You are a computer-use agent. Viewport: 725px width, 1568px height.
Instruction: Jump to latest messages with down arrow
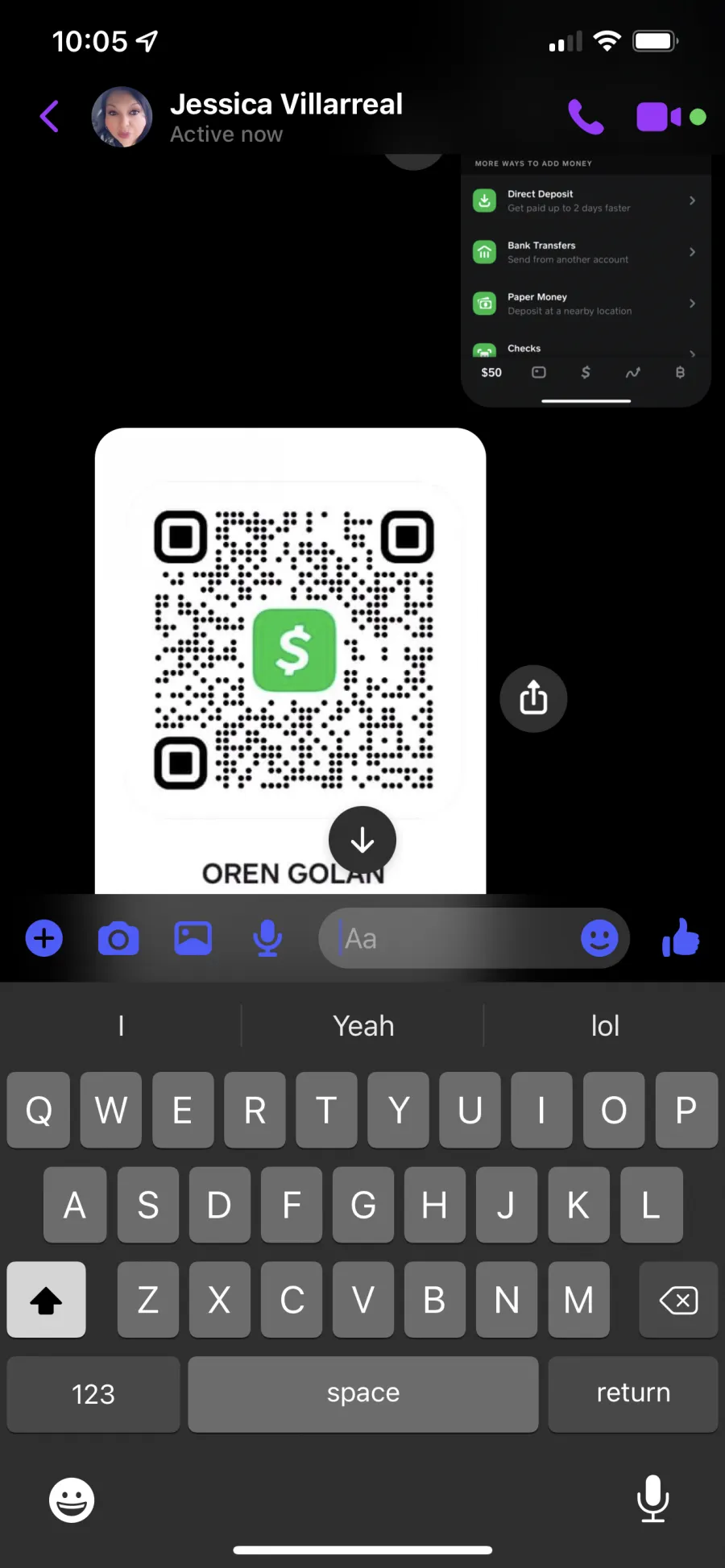[362, 840]
